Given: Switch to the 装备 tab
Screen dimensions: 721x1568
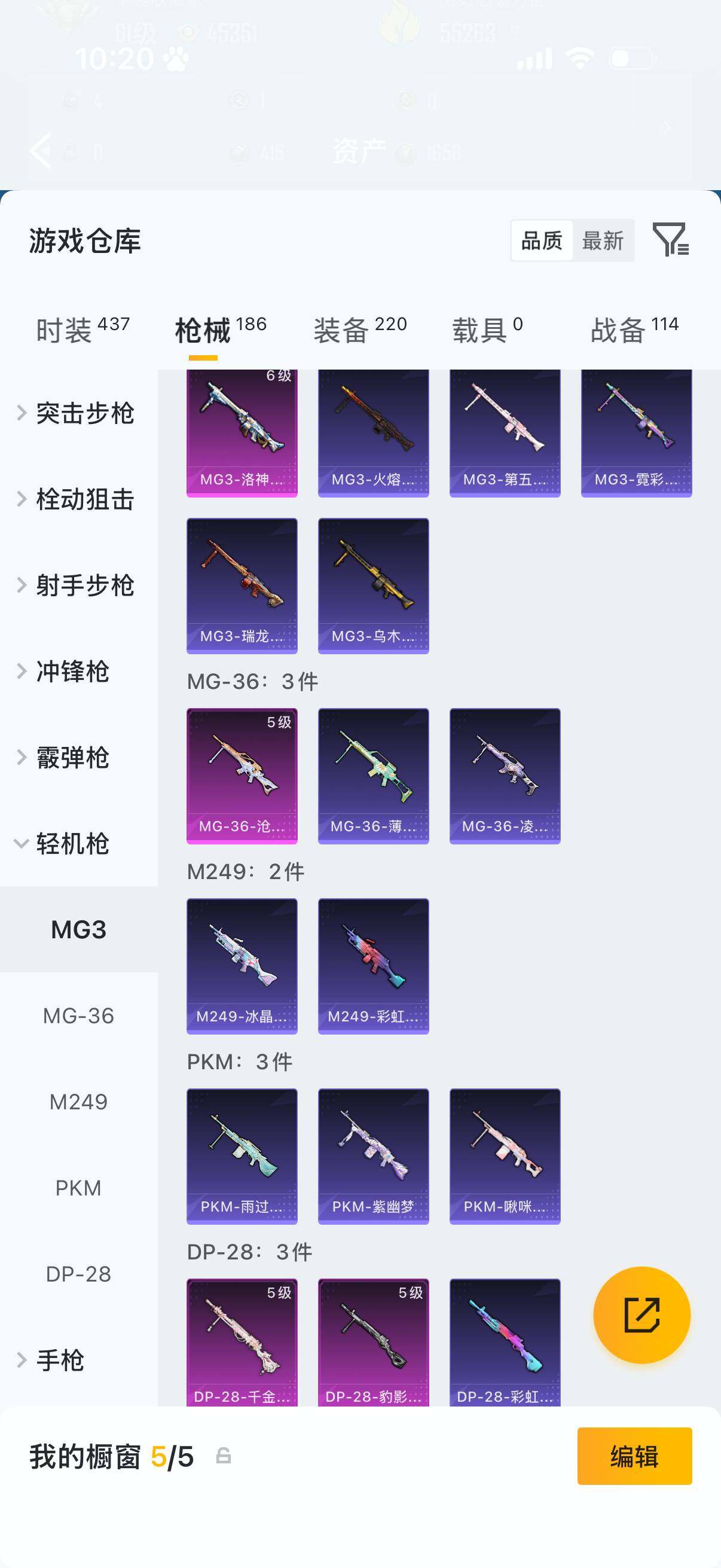Looking at the screenshot, I should (x=359, y=331).
